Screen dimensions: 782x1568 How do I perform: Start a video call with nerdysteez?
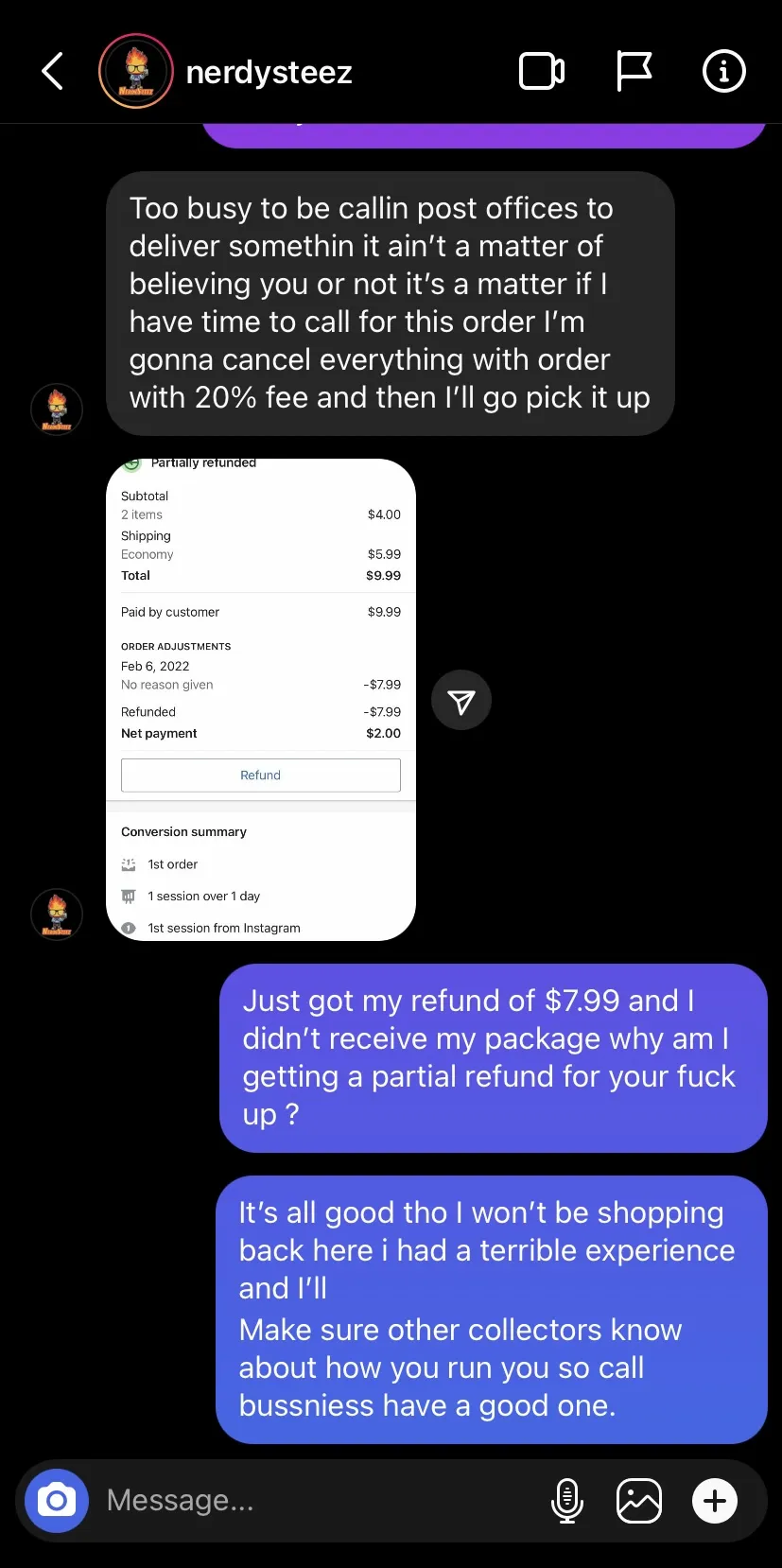pos(542,72)
